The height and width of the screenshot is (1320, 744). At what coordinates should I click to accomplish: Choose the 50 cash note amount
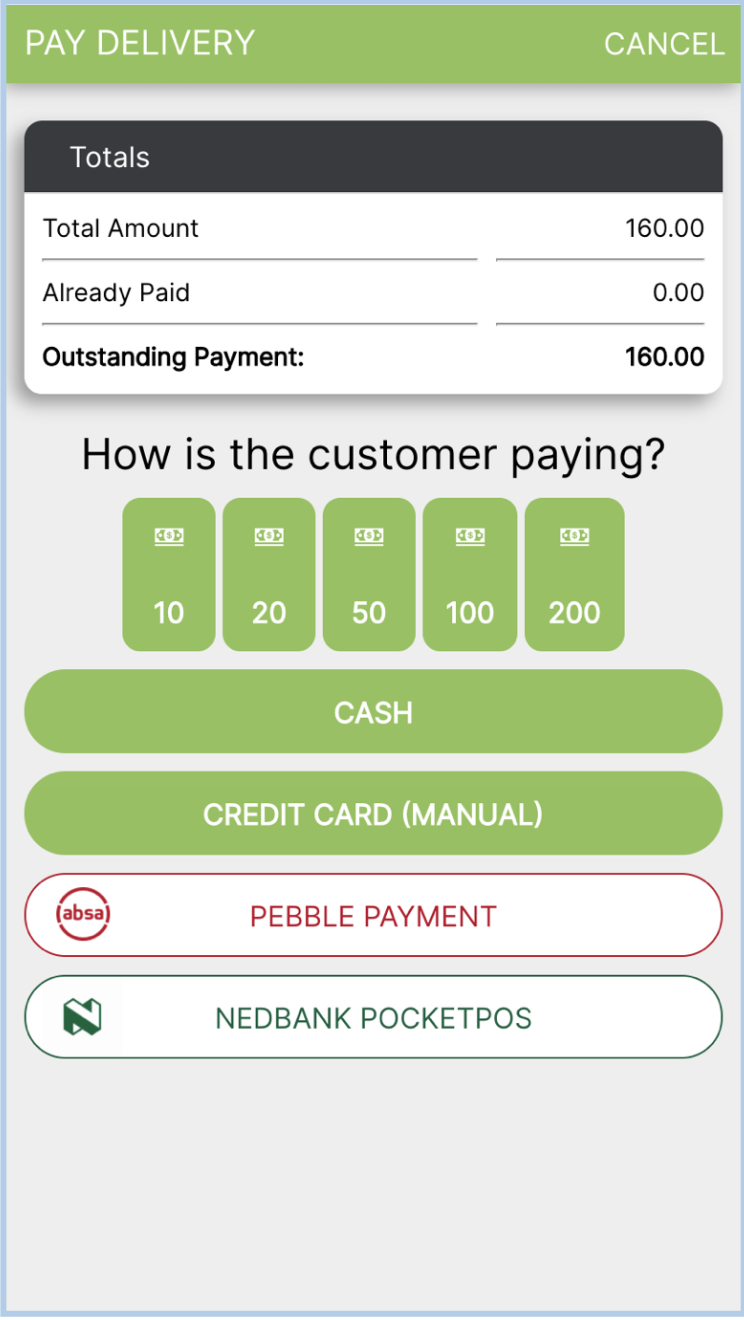369,575
